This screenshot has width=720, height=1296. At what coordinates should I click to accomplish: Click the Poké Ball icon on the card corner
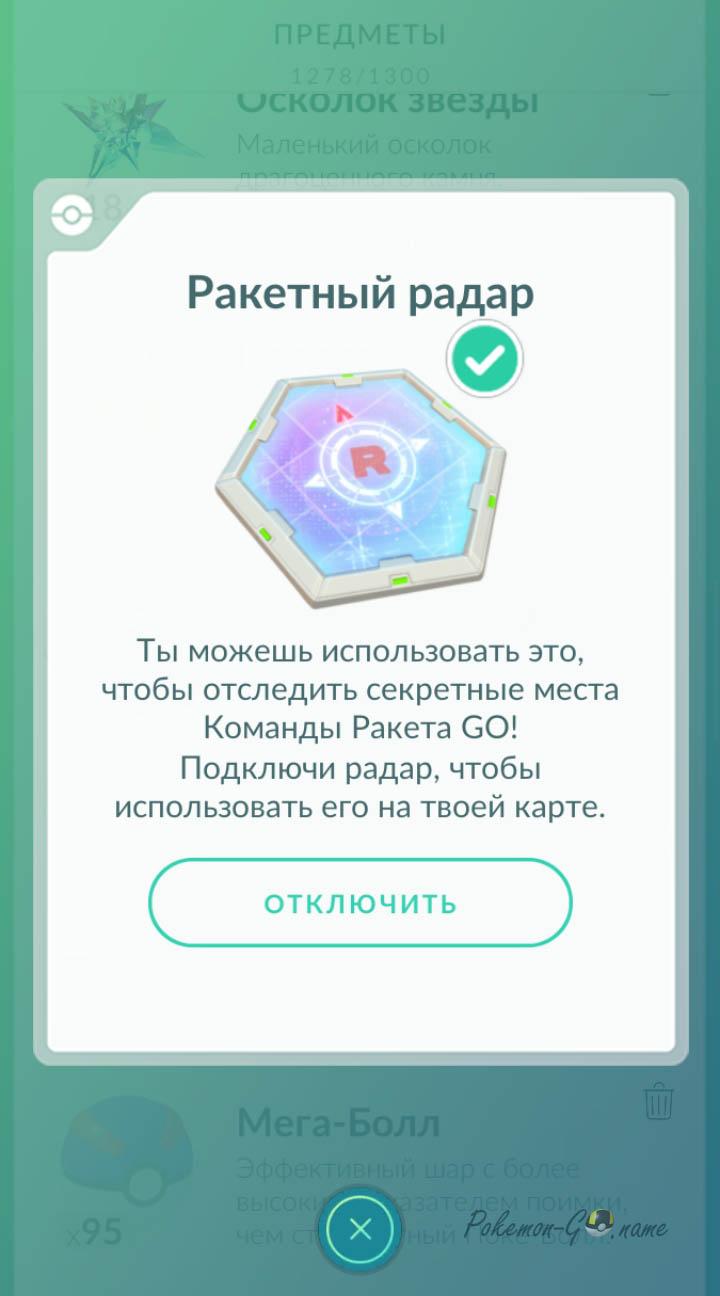[x=70, y=212]
